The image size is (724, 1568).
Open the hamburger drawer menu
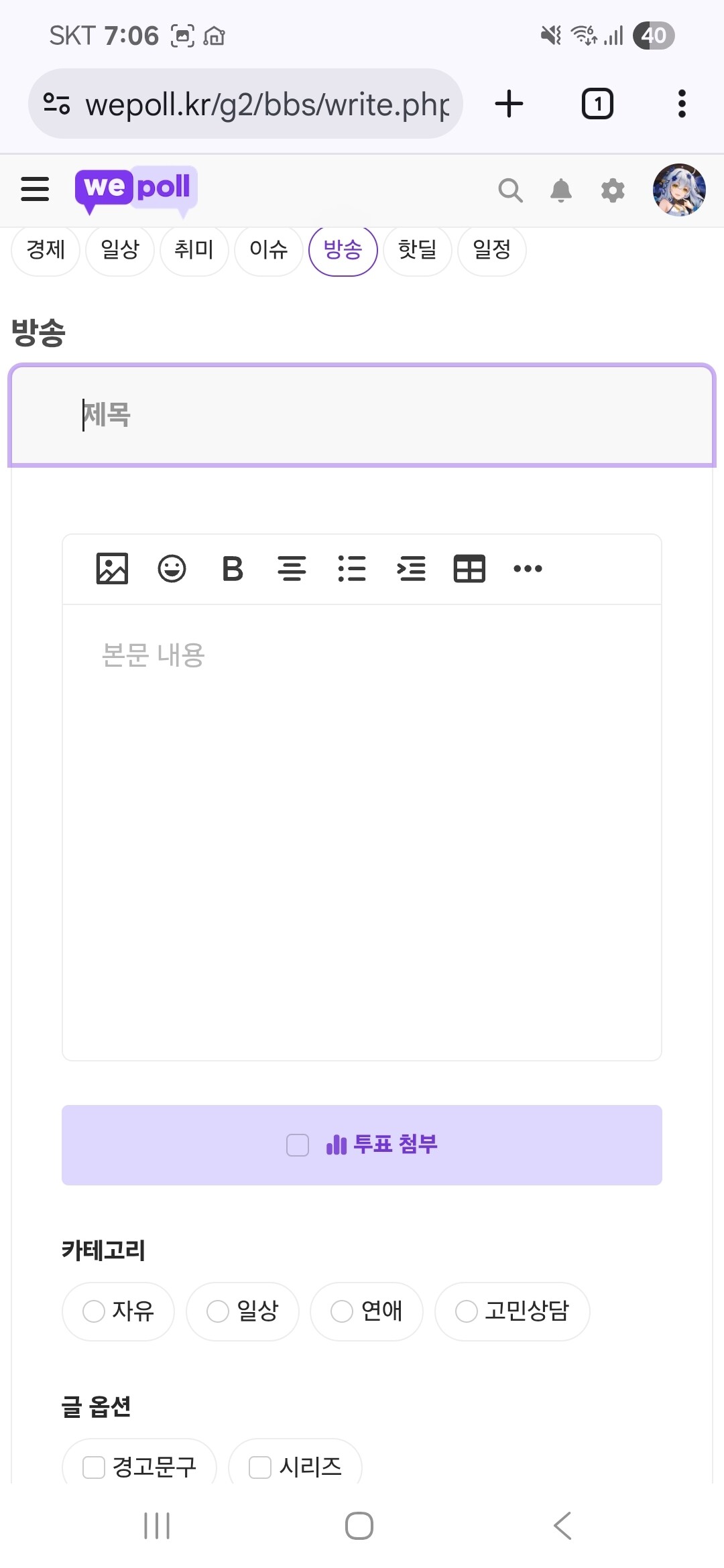click(x=35, y=189)
